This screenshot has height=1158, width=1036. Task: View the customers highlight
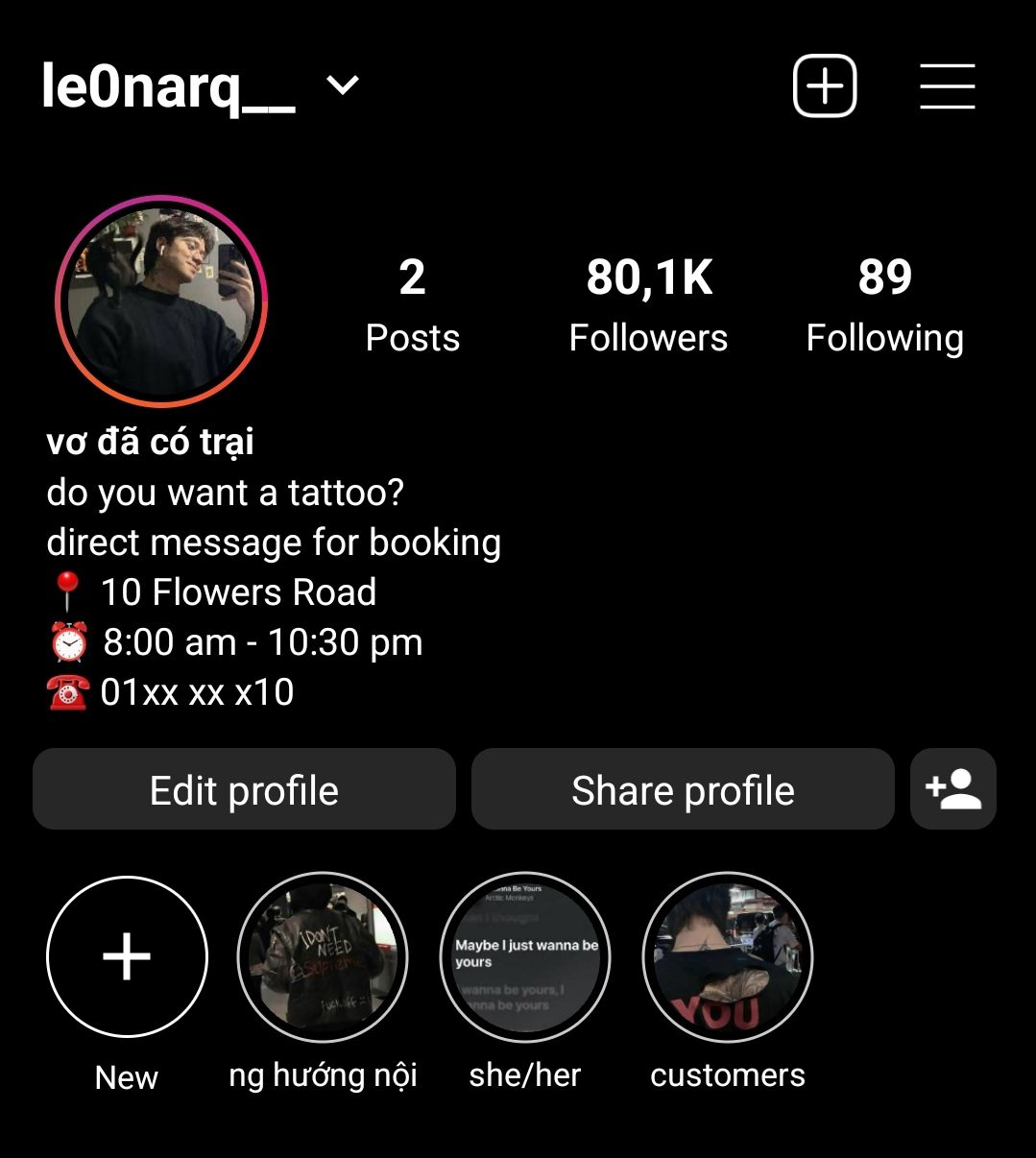pyautogui.click(x=728, y=956)
